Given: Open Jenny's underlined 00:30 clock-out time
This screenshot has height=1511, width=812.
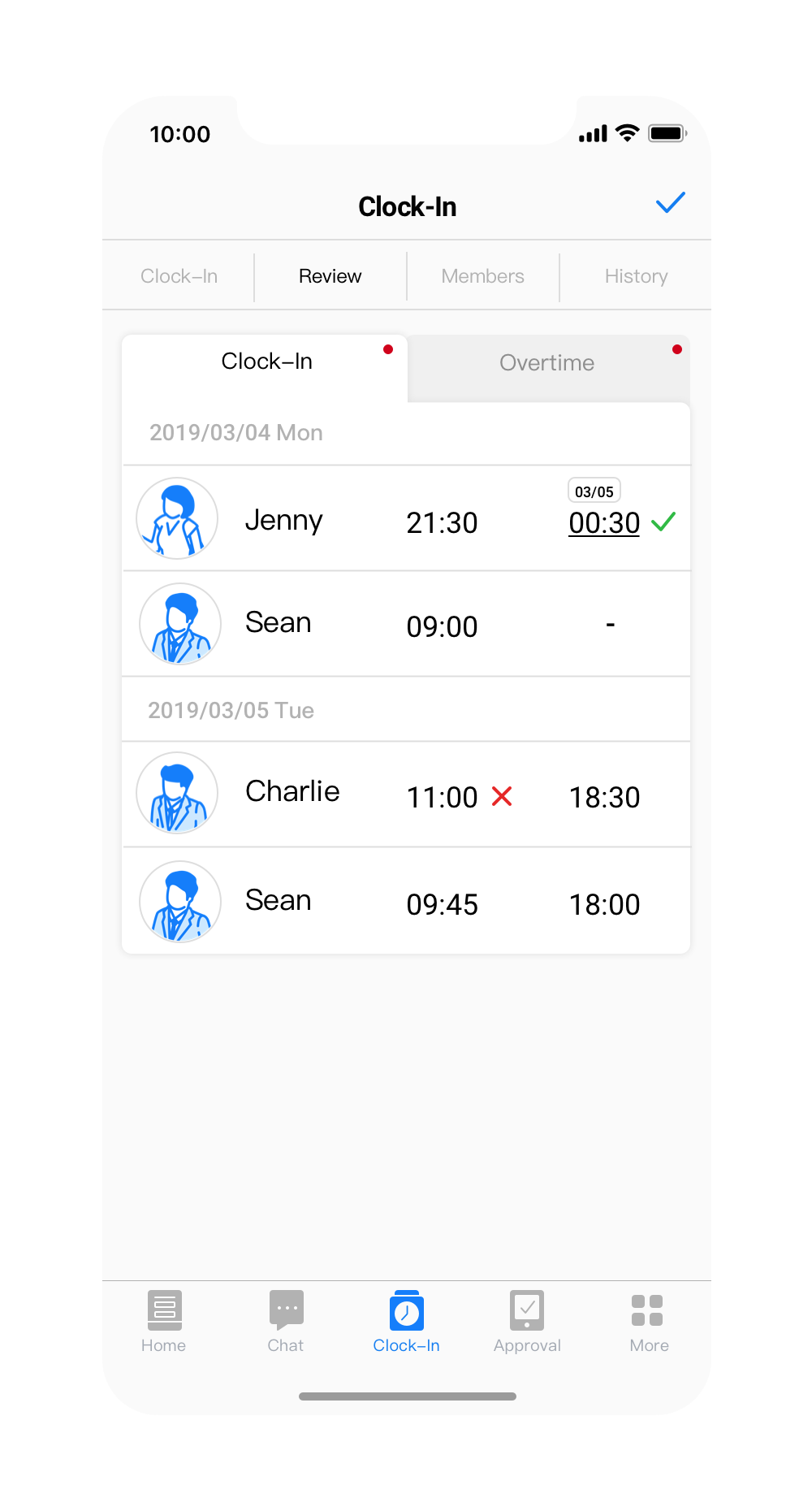Looking at the screenshot, I should (x=604, y=523).
